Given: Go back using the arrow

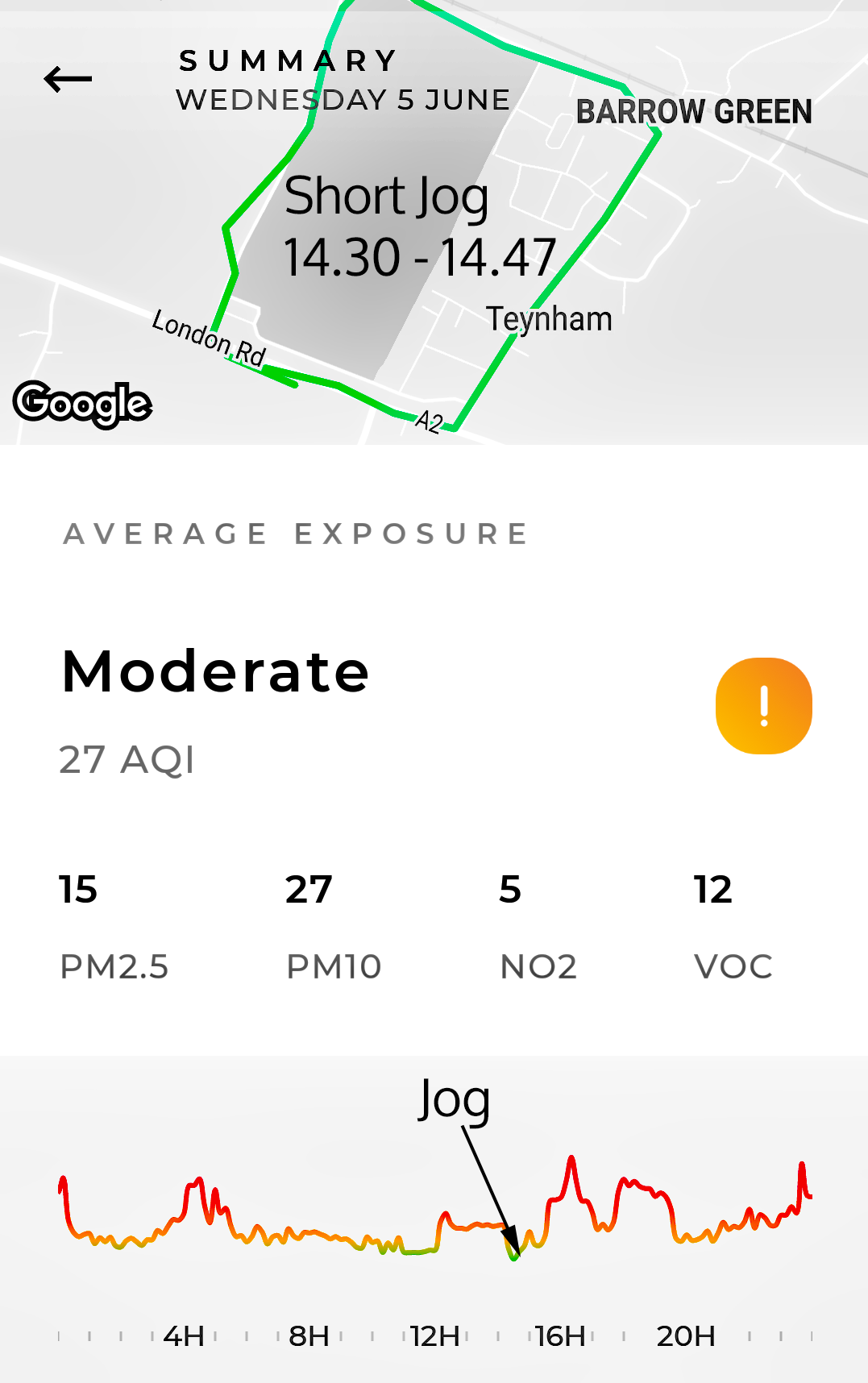Looking at the screenshot, I should (x=68, y=79).
